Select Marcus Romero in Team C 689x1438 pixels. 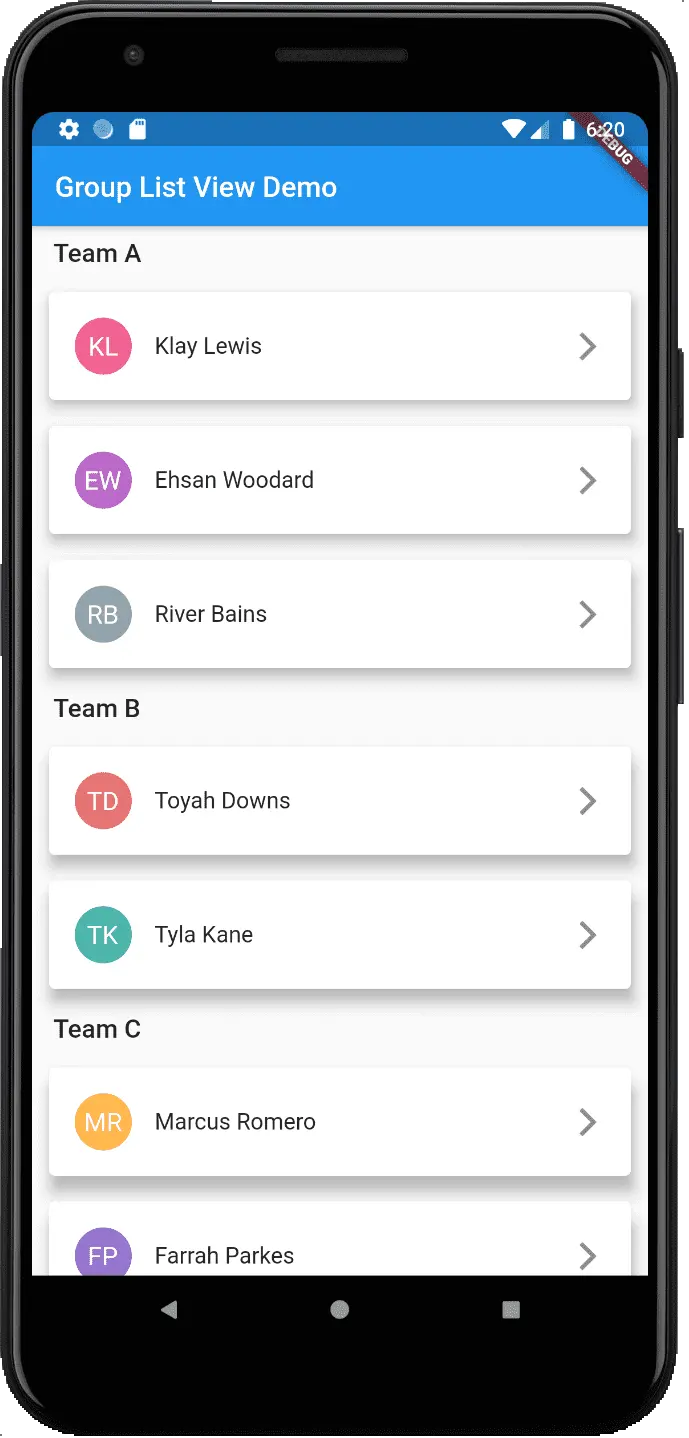point(339,1122)
